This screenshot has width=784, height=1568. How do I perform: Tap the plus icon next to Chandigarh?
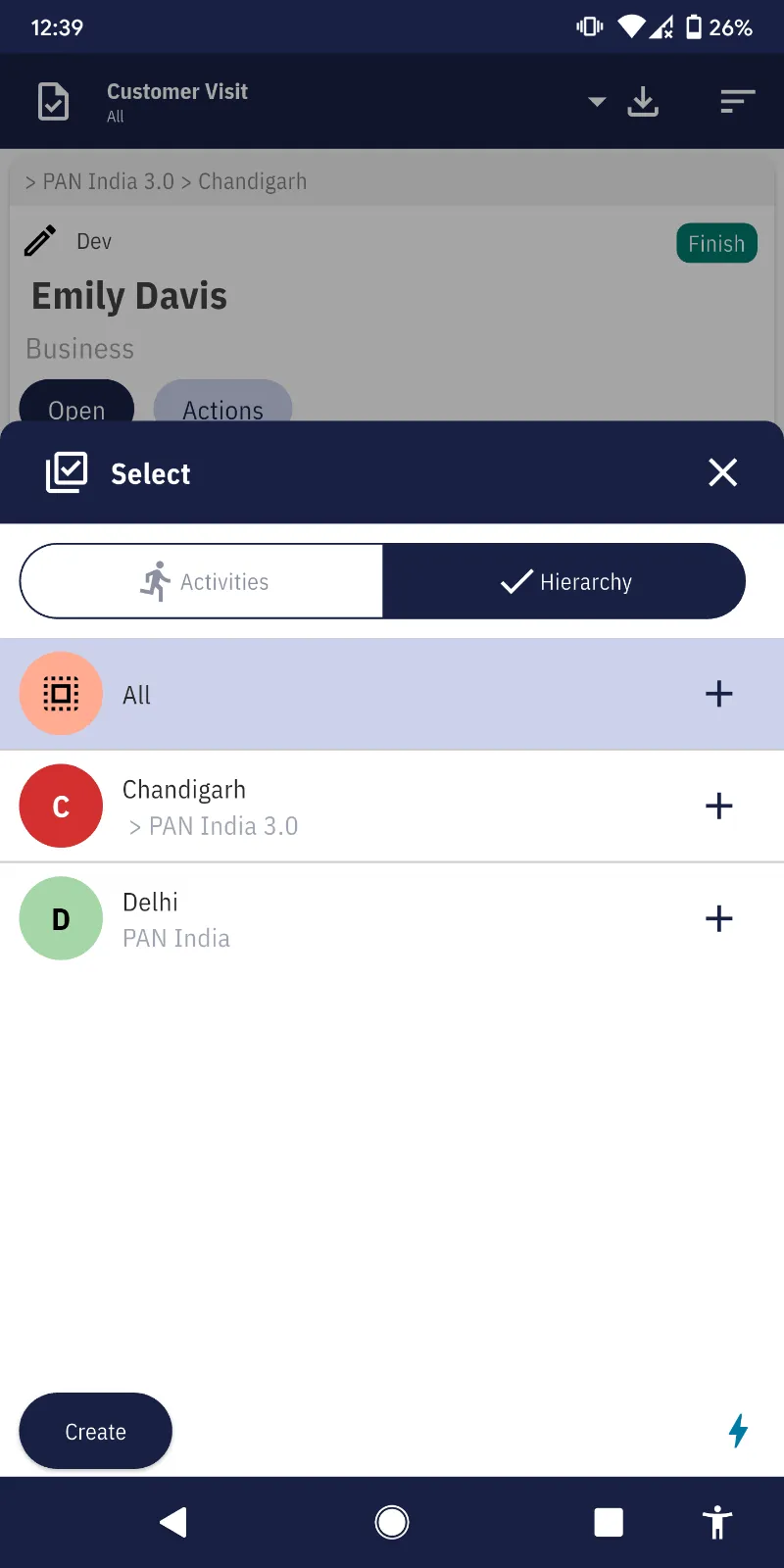[718, 807]
